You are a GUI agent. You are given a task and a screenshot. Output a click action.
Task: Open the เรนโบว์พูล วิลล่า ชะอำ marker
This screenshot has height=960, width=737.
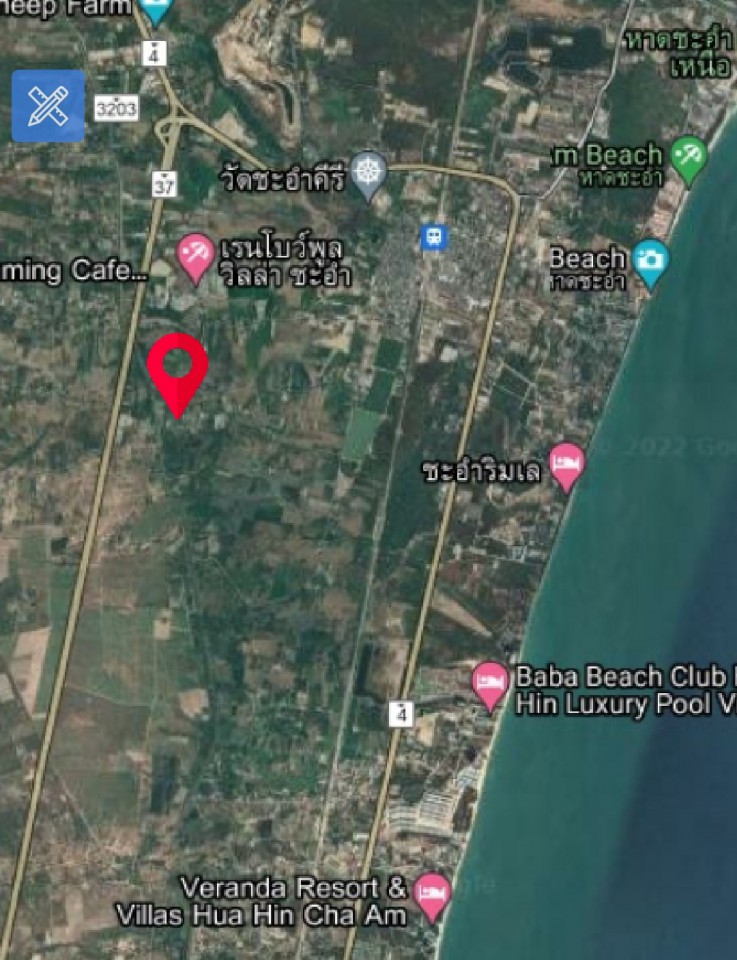coord(195,255)
